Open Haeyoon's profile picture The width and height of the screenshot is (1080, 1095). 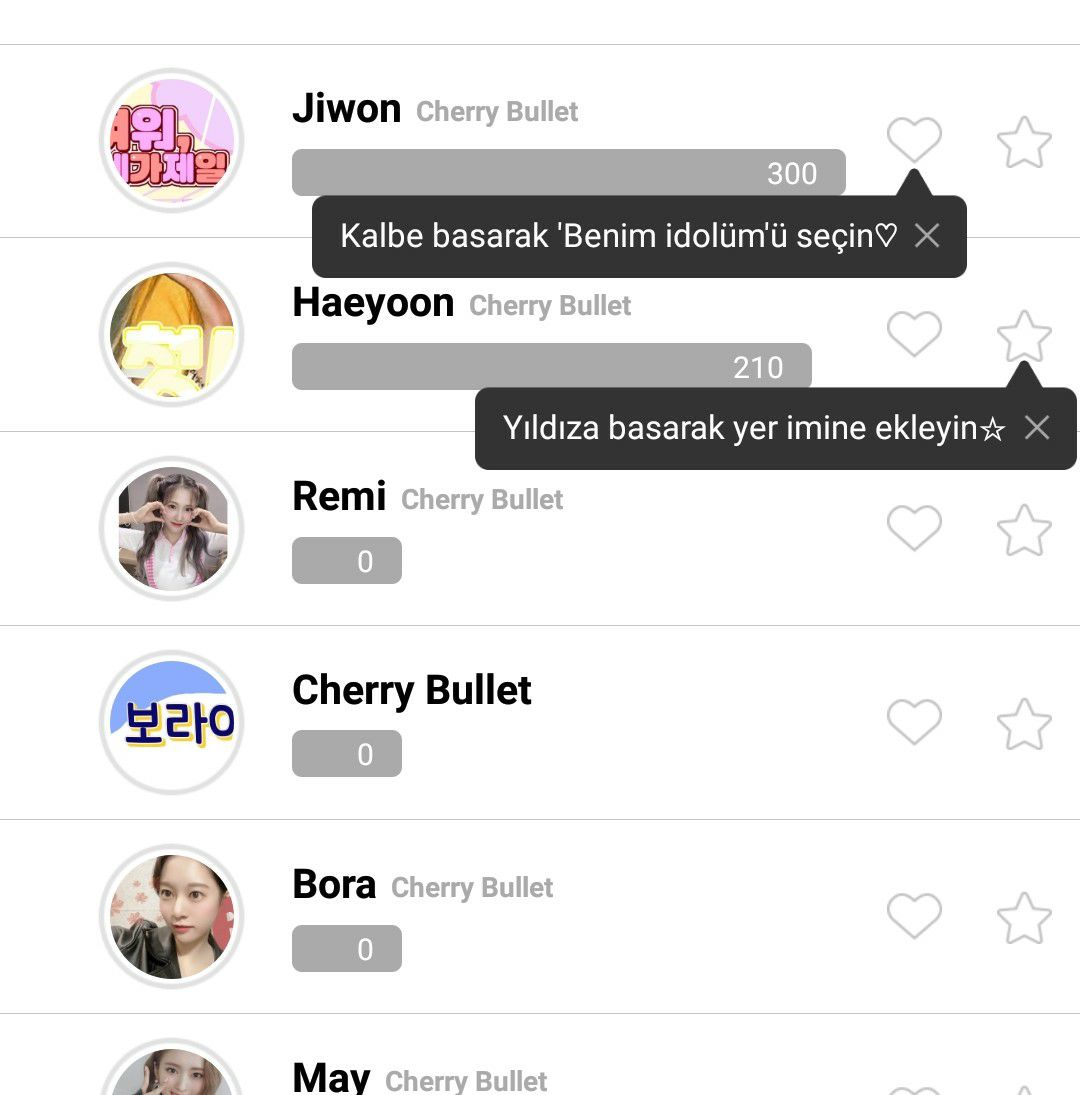pos(172,334)
